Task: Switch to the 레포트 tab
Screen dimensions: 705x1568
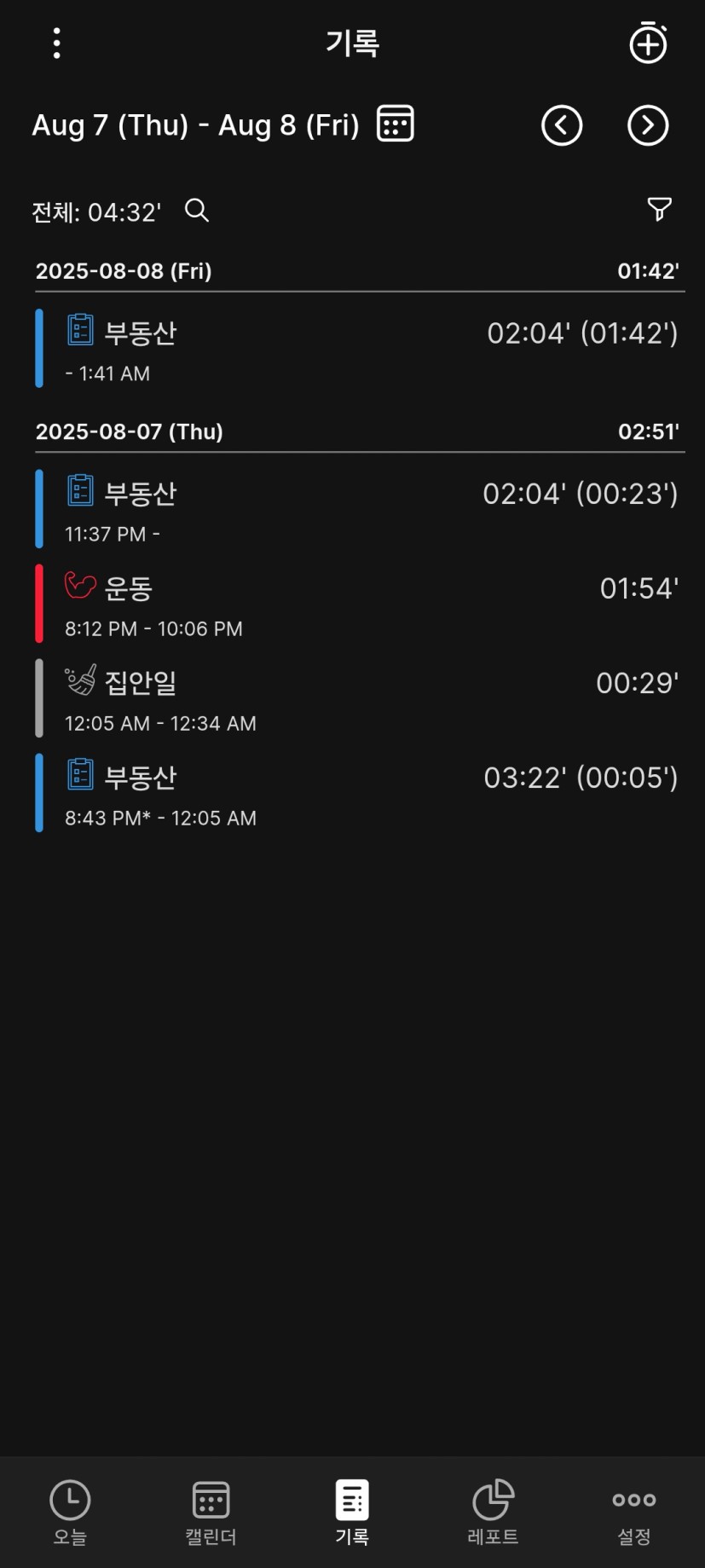Action: [x=493, y=1513]
